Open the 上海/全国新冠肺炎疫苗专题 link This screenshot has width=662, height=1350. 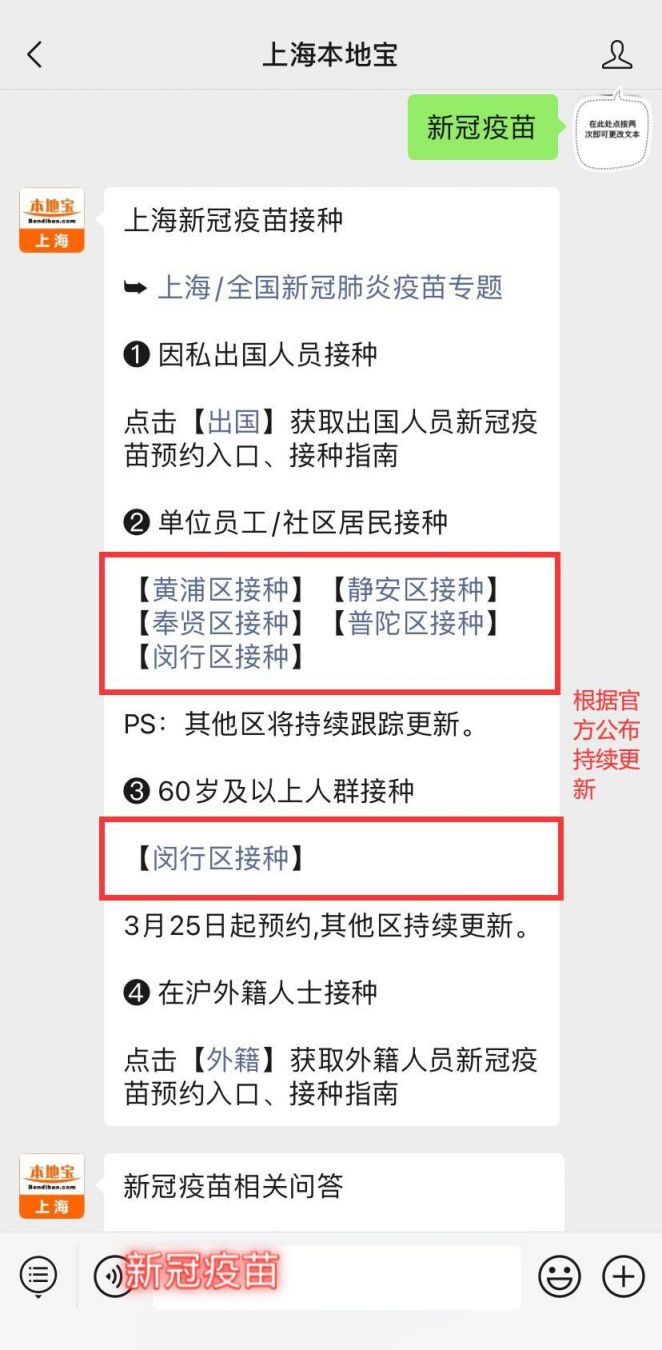[x=329, y=288]
